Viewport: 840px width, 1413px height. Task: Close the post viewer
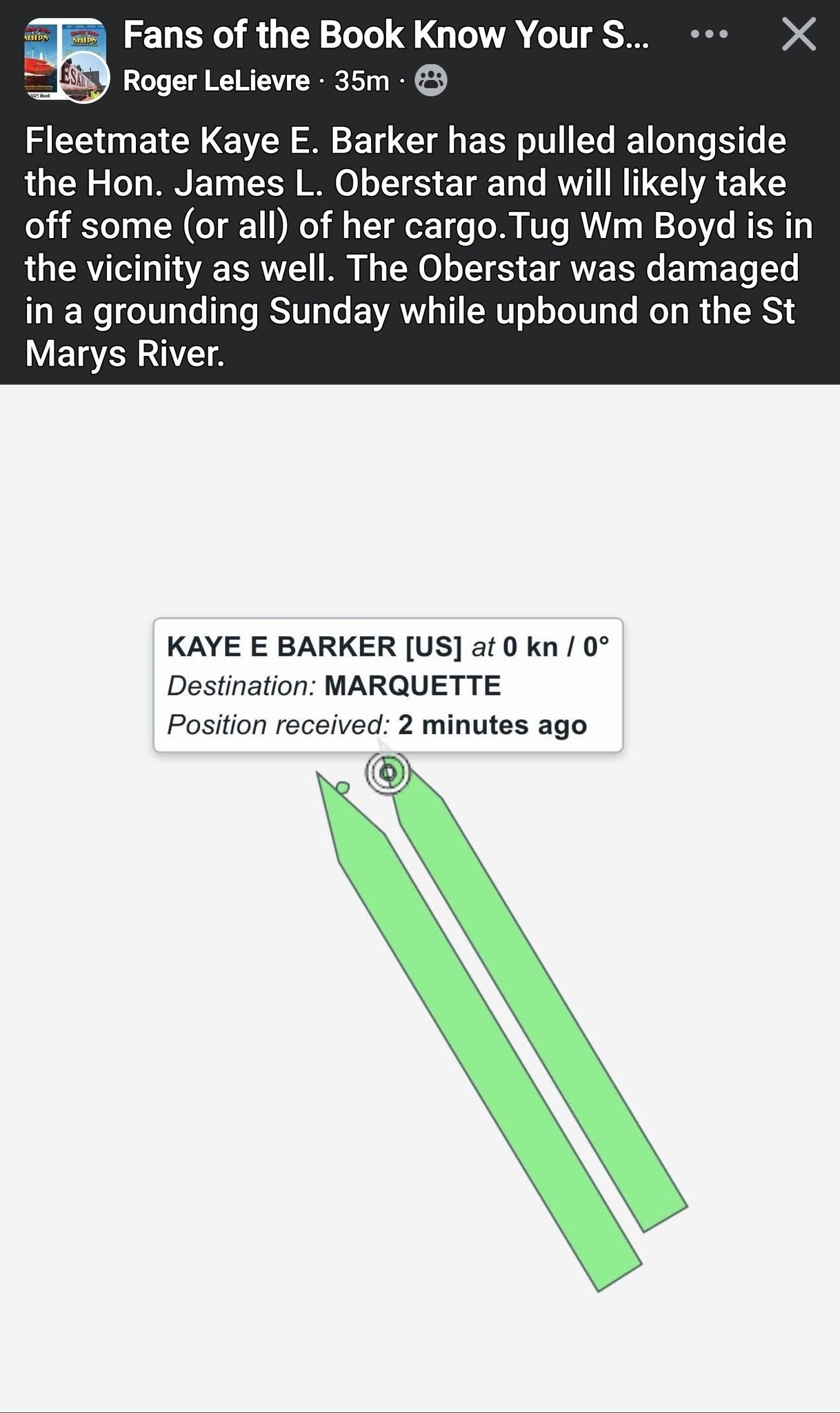[x=799, y=34]
